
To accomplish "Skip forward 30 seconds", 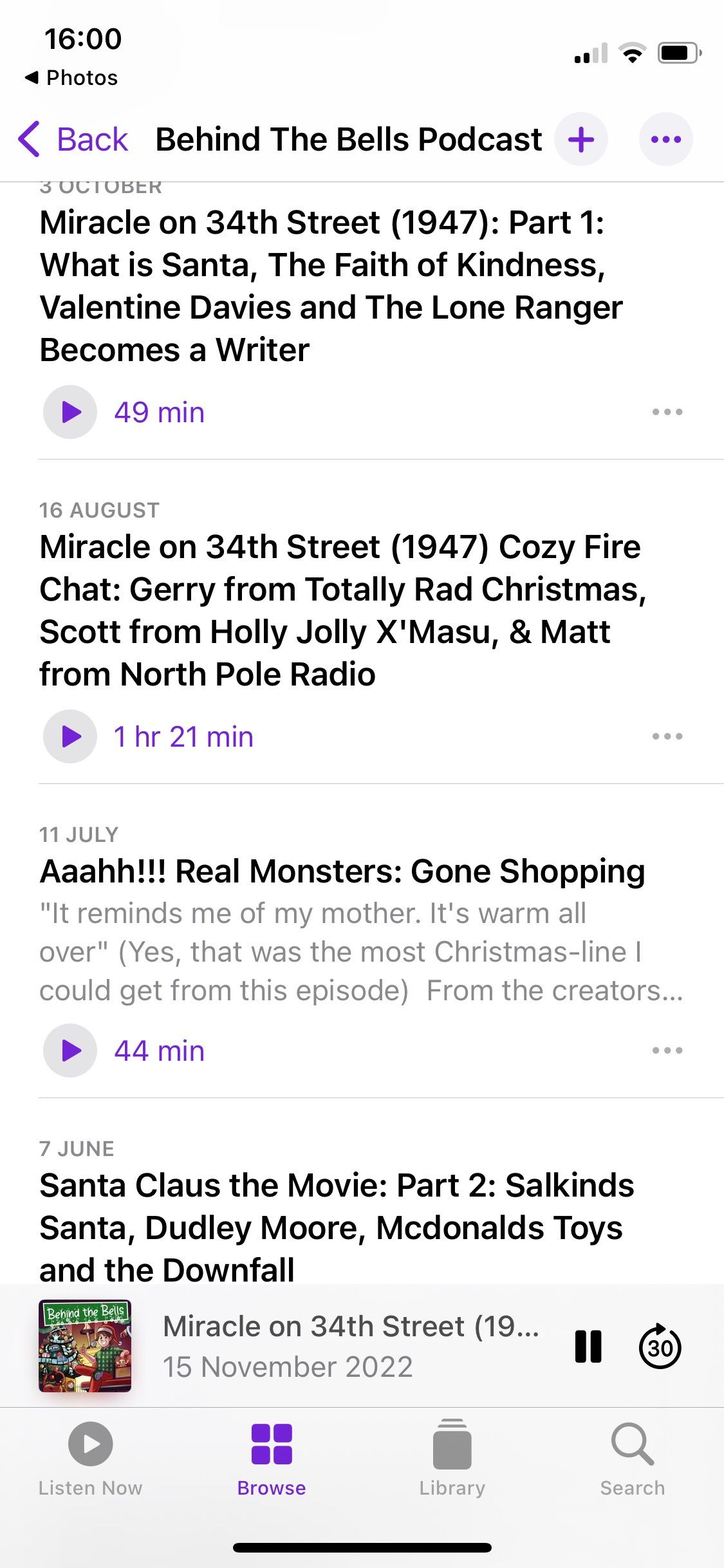I will [x=660, y=1347].
